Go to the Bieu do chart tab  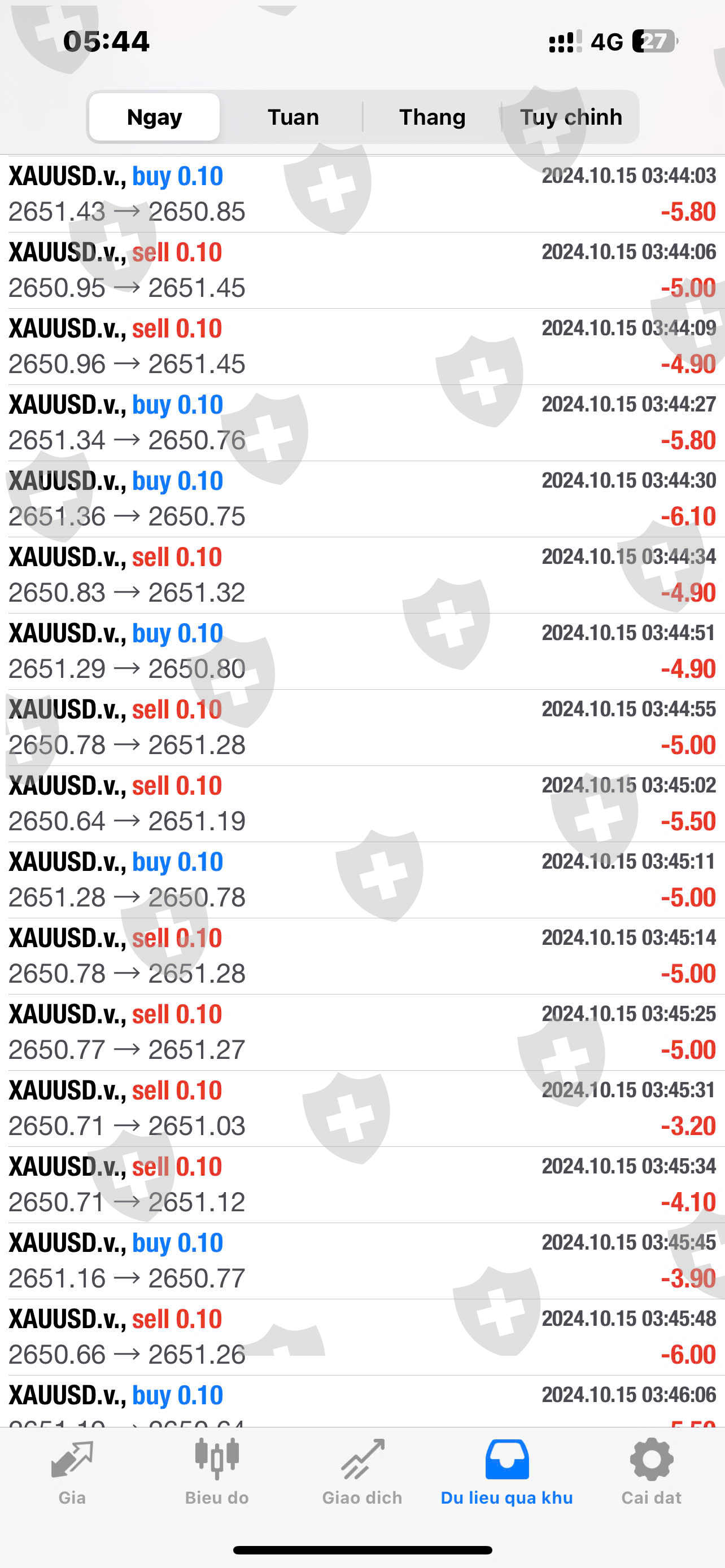pyautogui.click(x=217, y=1473)
